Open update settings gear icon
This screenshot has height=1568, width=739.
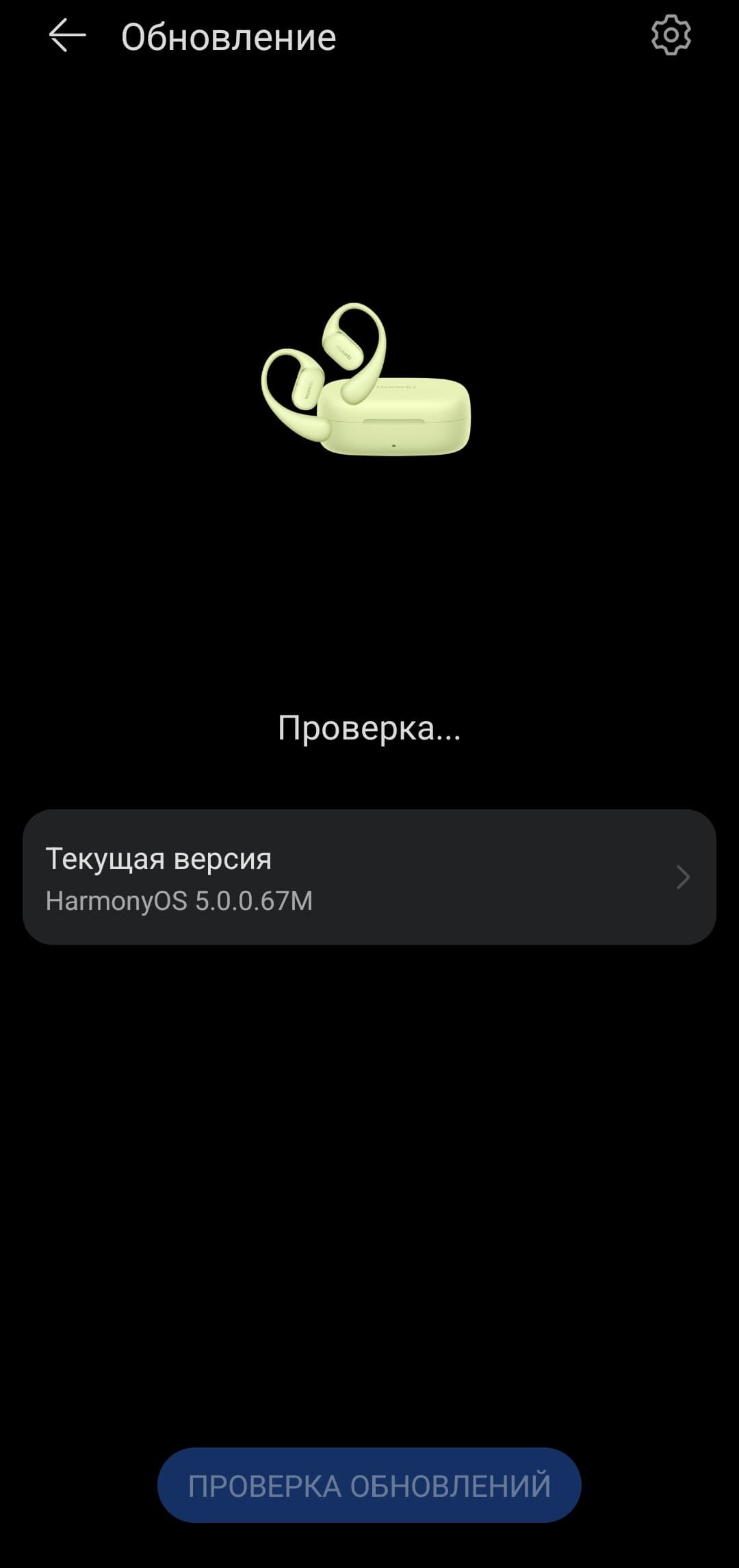(x=671, y=36)
